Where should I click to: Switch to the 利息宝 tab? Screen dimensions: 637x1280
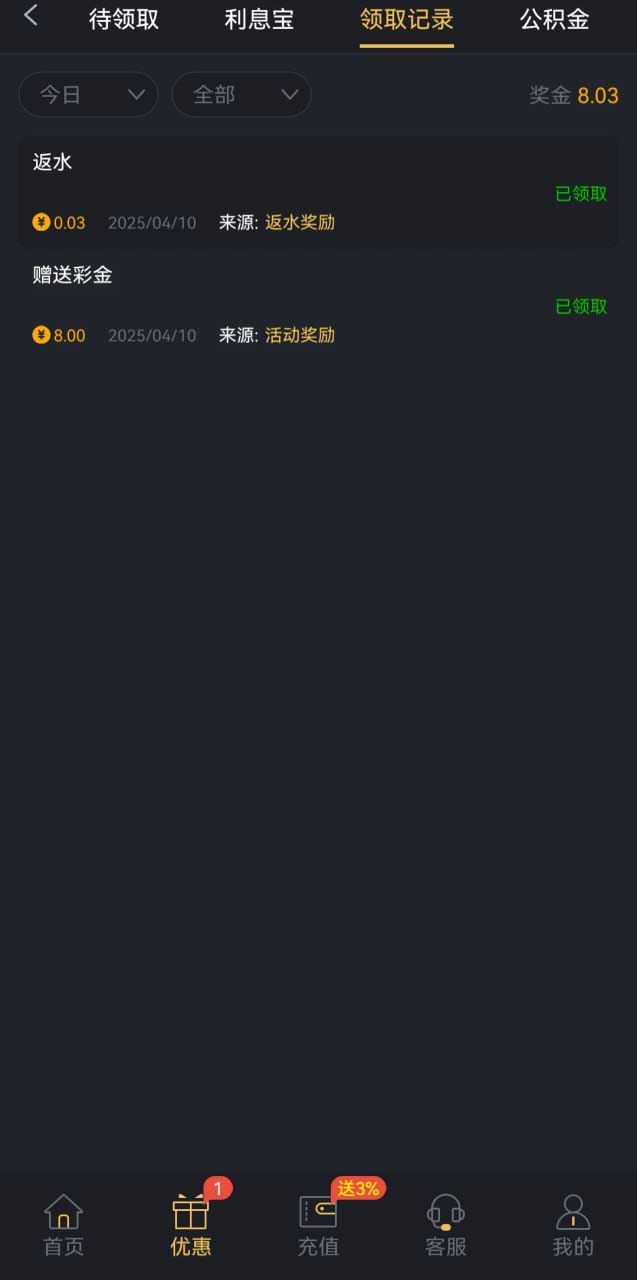(260, 19)
